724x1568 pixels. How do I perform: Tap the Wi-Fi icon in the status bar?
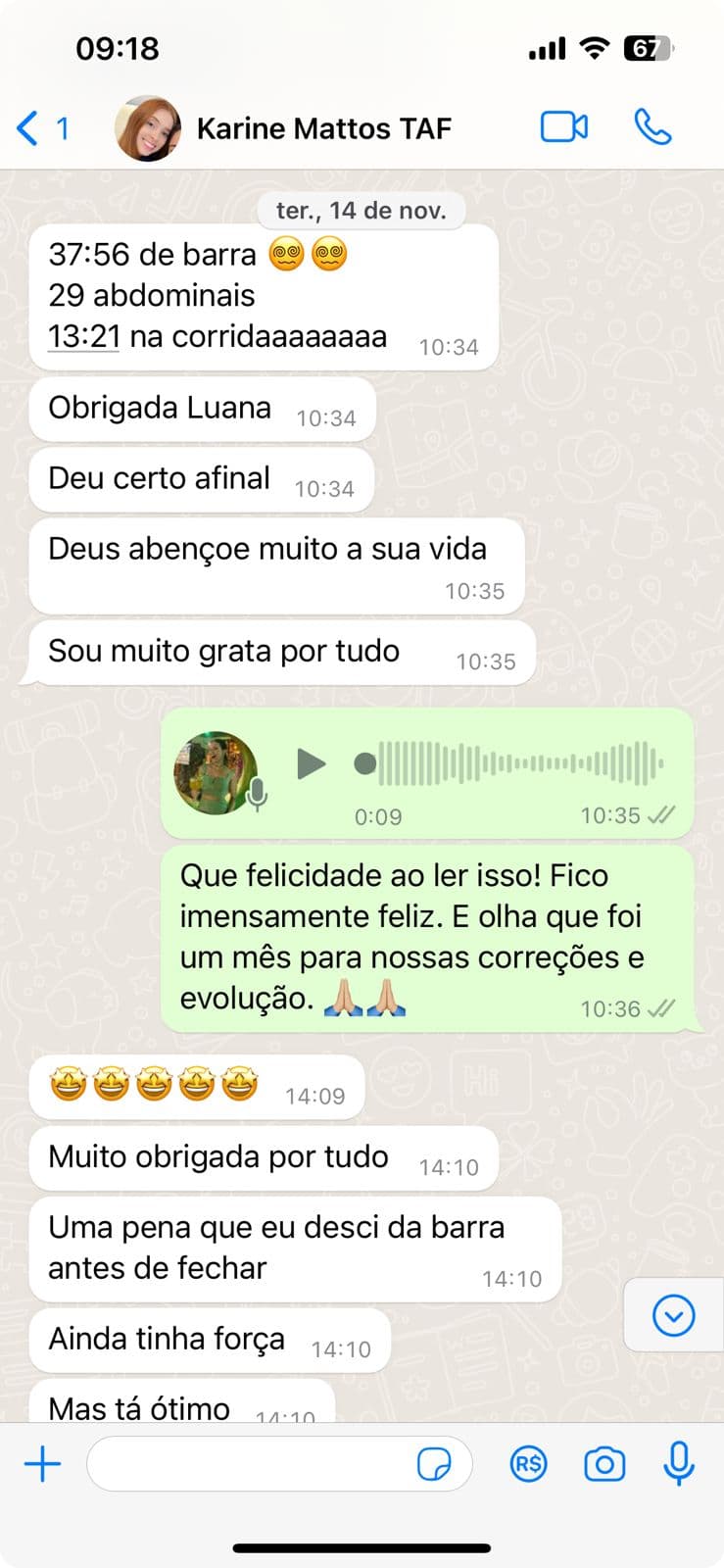[x=595, y=47]
